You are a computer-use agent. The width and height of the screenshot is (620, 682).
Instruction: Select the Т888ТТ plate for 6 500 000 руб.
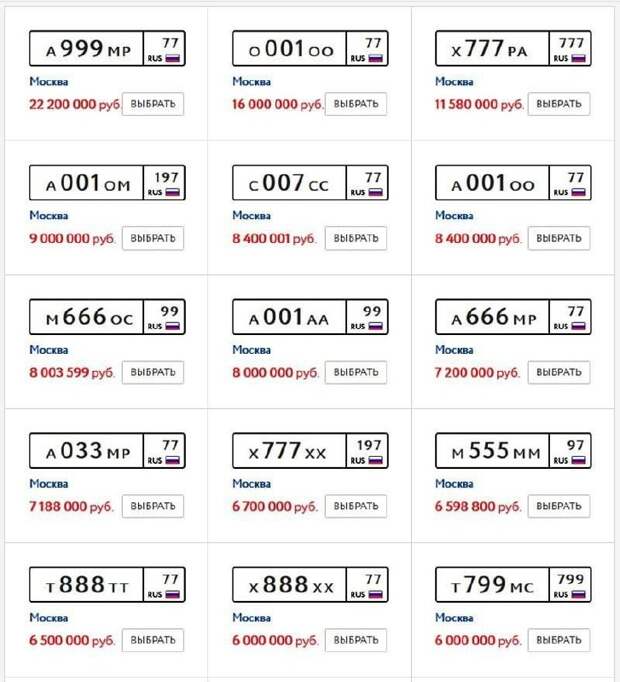(x=153, y=640)
